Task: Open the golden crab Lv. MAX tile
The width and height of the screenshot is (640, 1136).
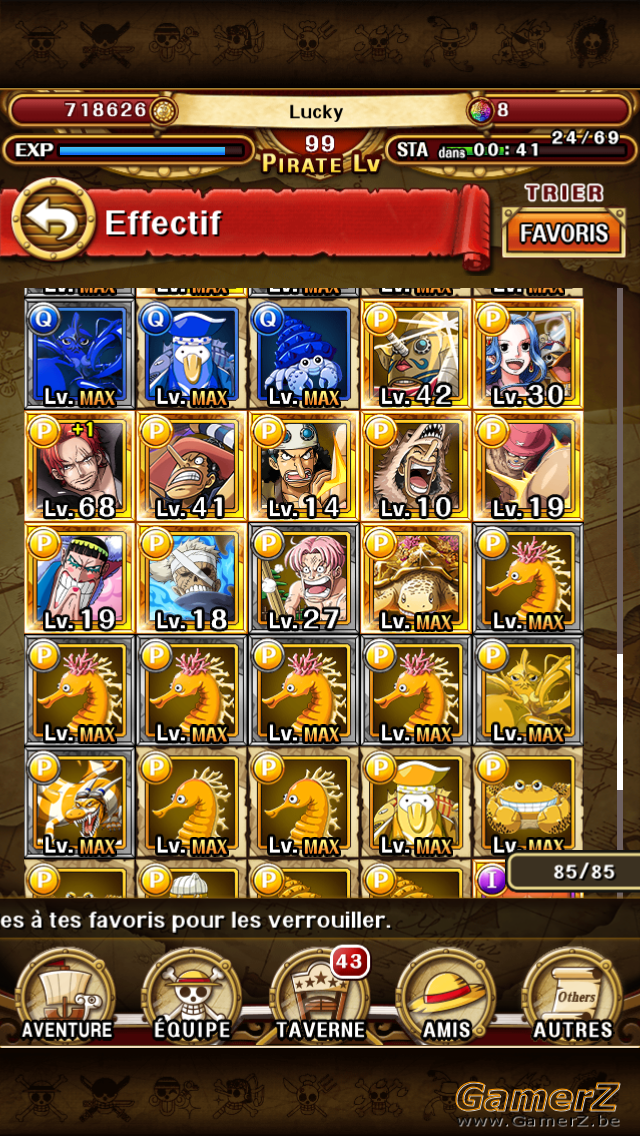Action: pos(528,802)
